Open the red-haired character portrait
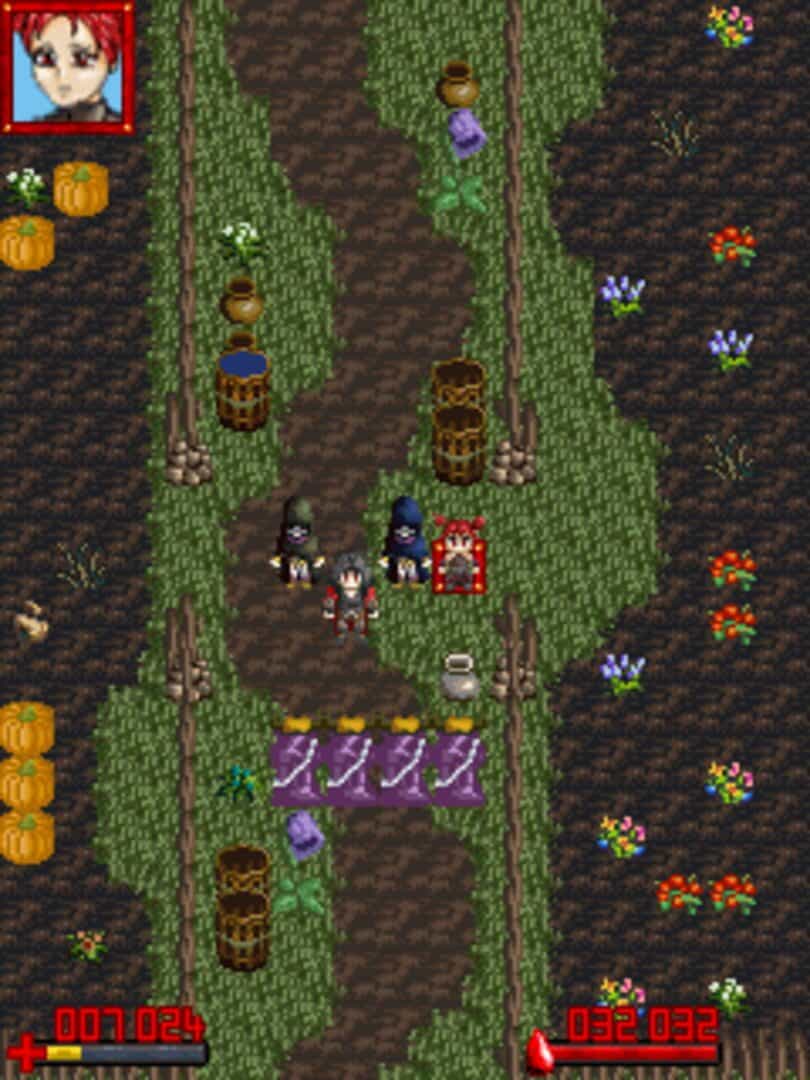This screenshot has width=810, height=1080. [68, 67]
